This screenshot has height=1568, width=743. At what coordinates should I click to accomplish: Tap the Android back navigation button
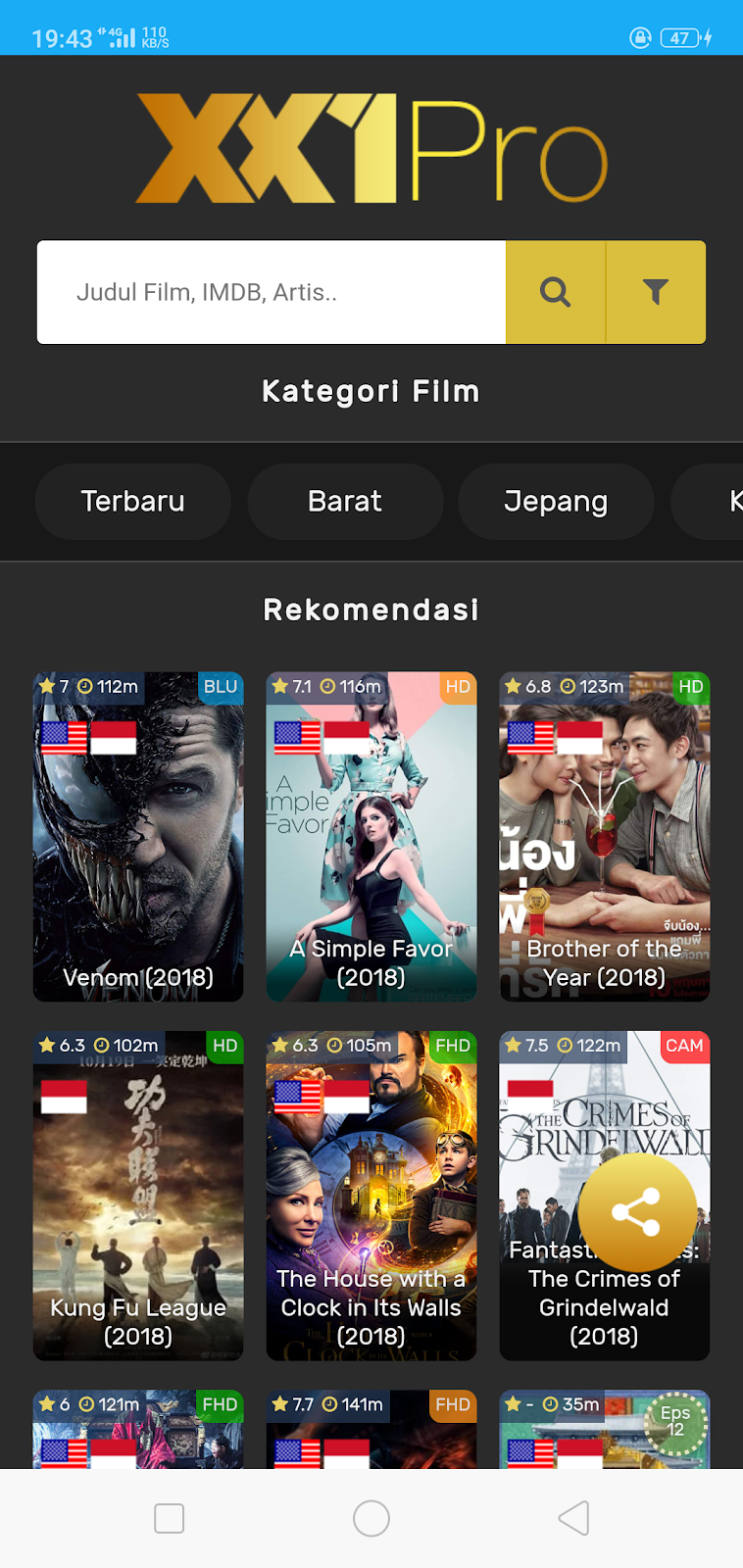pos(572,1516)
